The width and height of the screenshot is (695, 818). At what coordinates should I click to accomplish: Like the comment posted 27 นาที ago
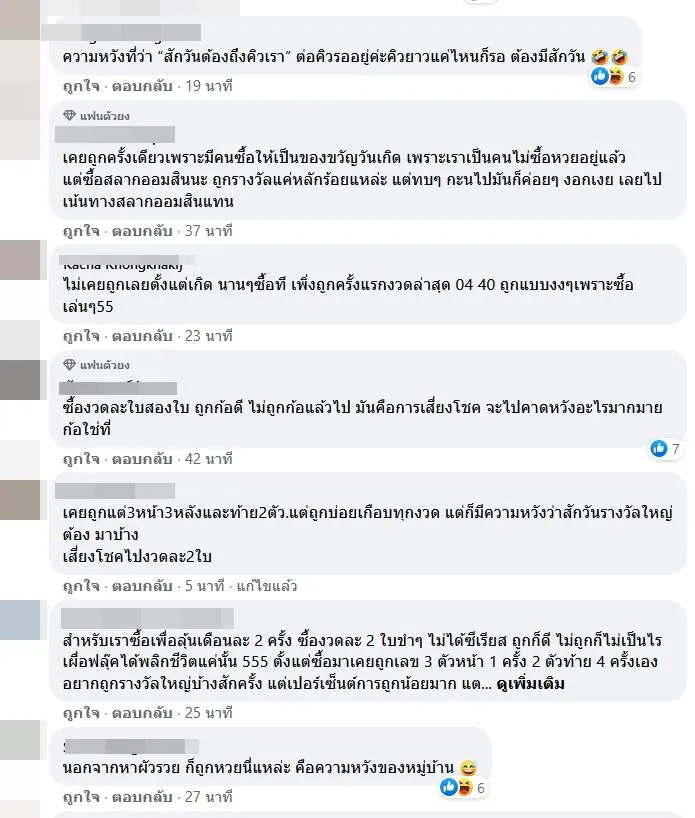pos(78,797)
